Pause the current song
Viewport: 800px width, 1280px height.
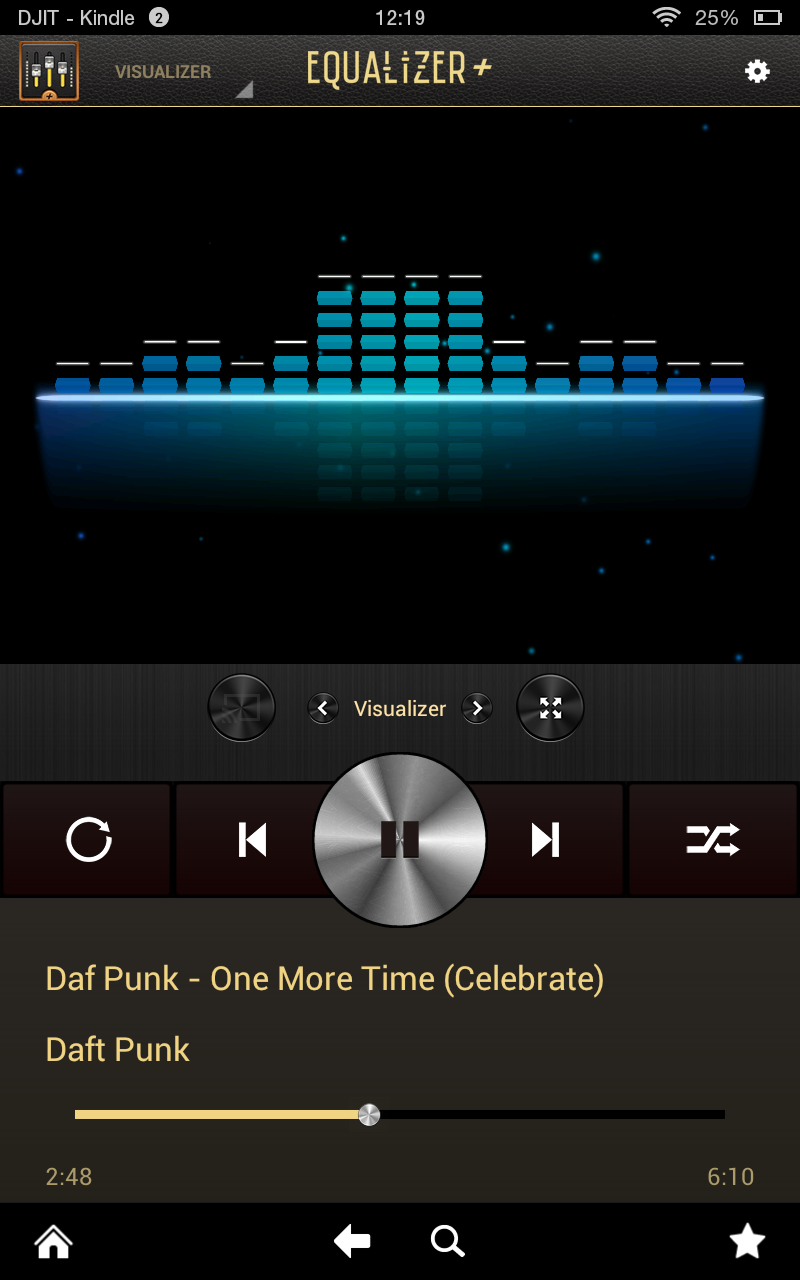(400, 840)
